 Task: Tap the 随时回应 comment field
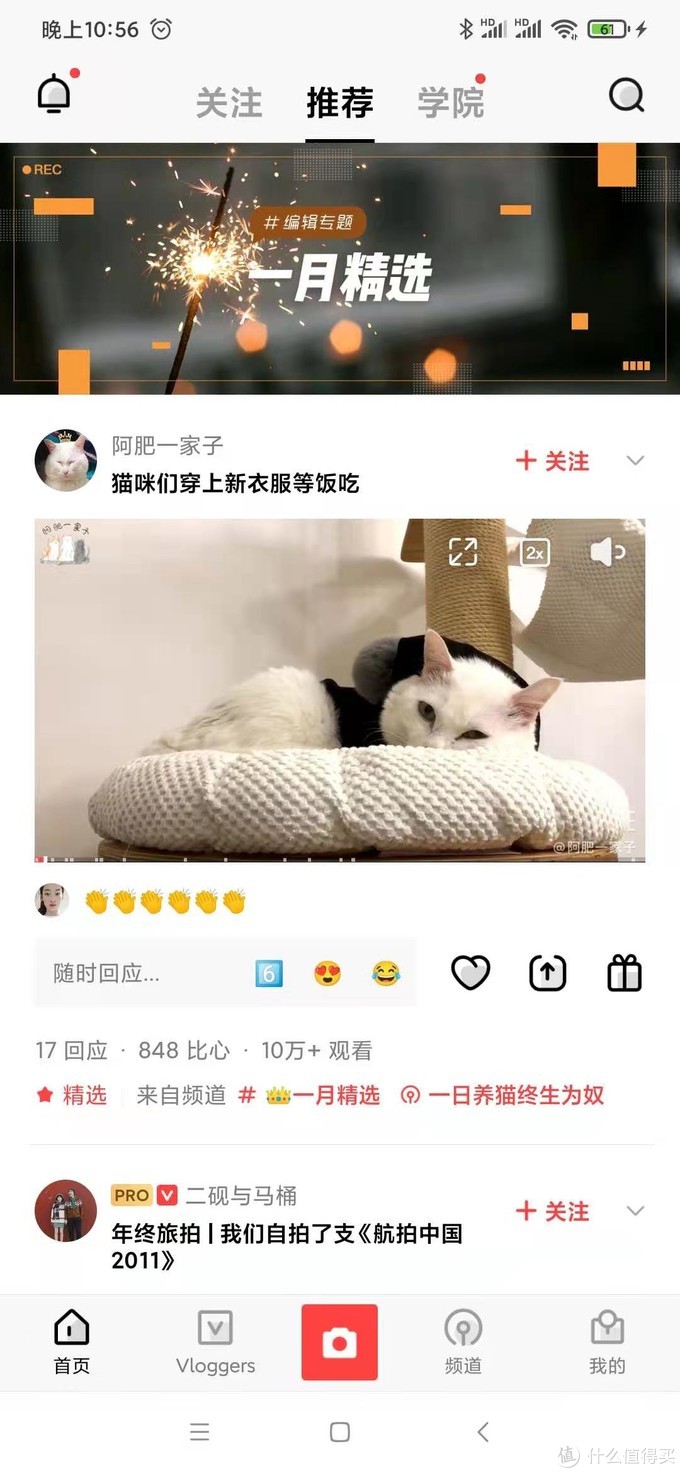(140, 973)
